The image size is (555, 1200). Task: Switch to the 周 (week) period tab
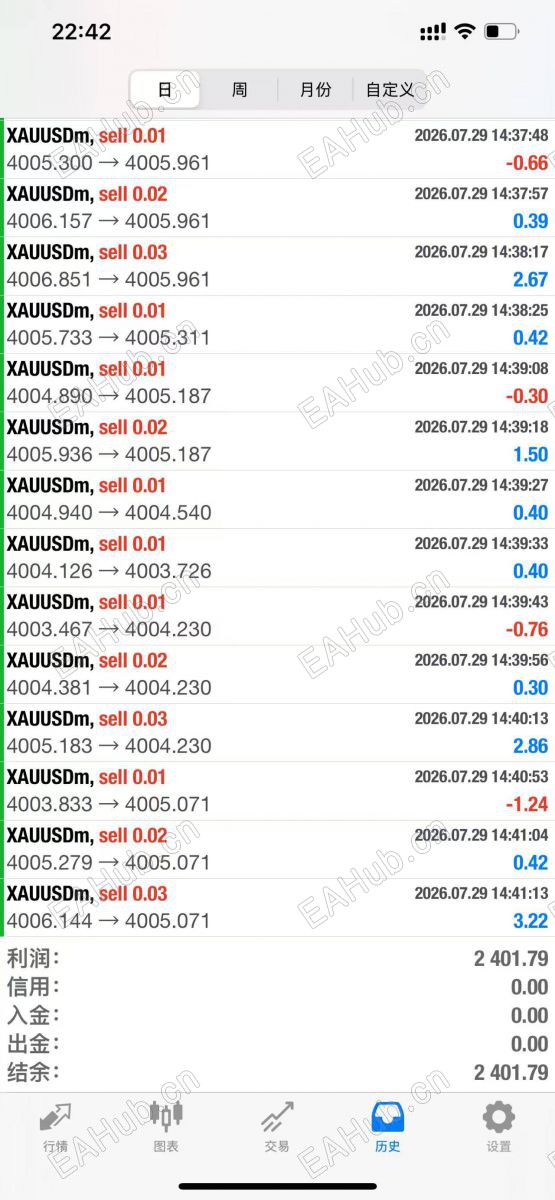coord(240,90)
